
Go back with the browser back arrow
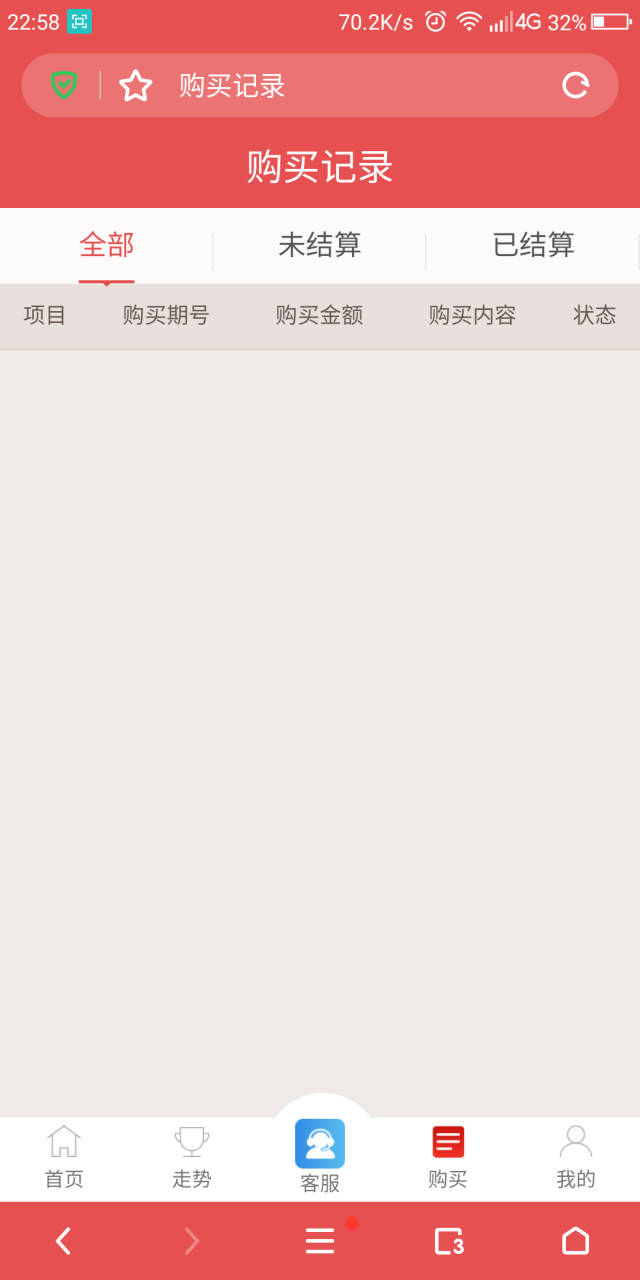point(63,1241)
